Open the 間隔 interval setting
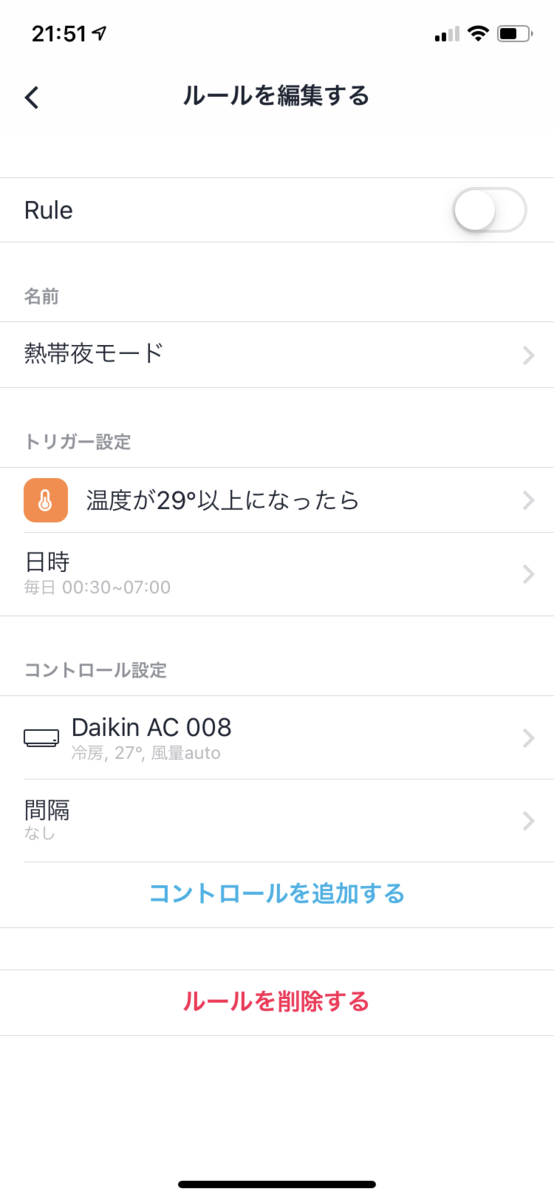 pyautogui.click(x=277, y=821)
